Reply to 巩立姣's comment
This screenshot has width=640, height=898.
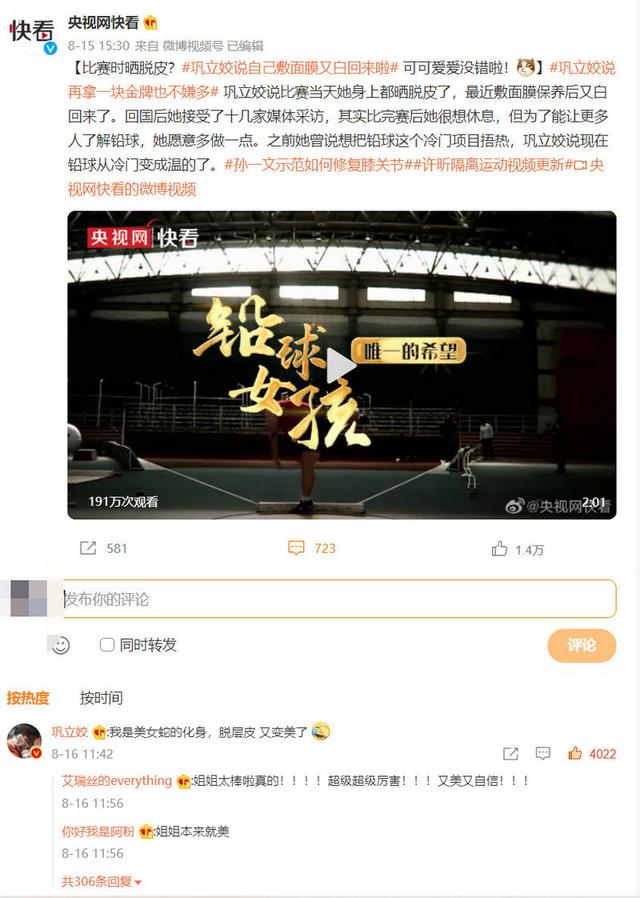pyautogui.click(x=542, y=754)
